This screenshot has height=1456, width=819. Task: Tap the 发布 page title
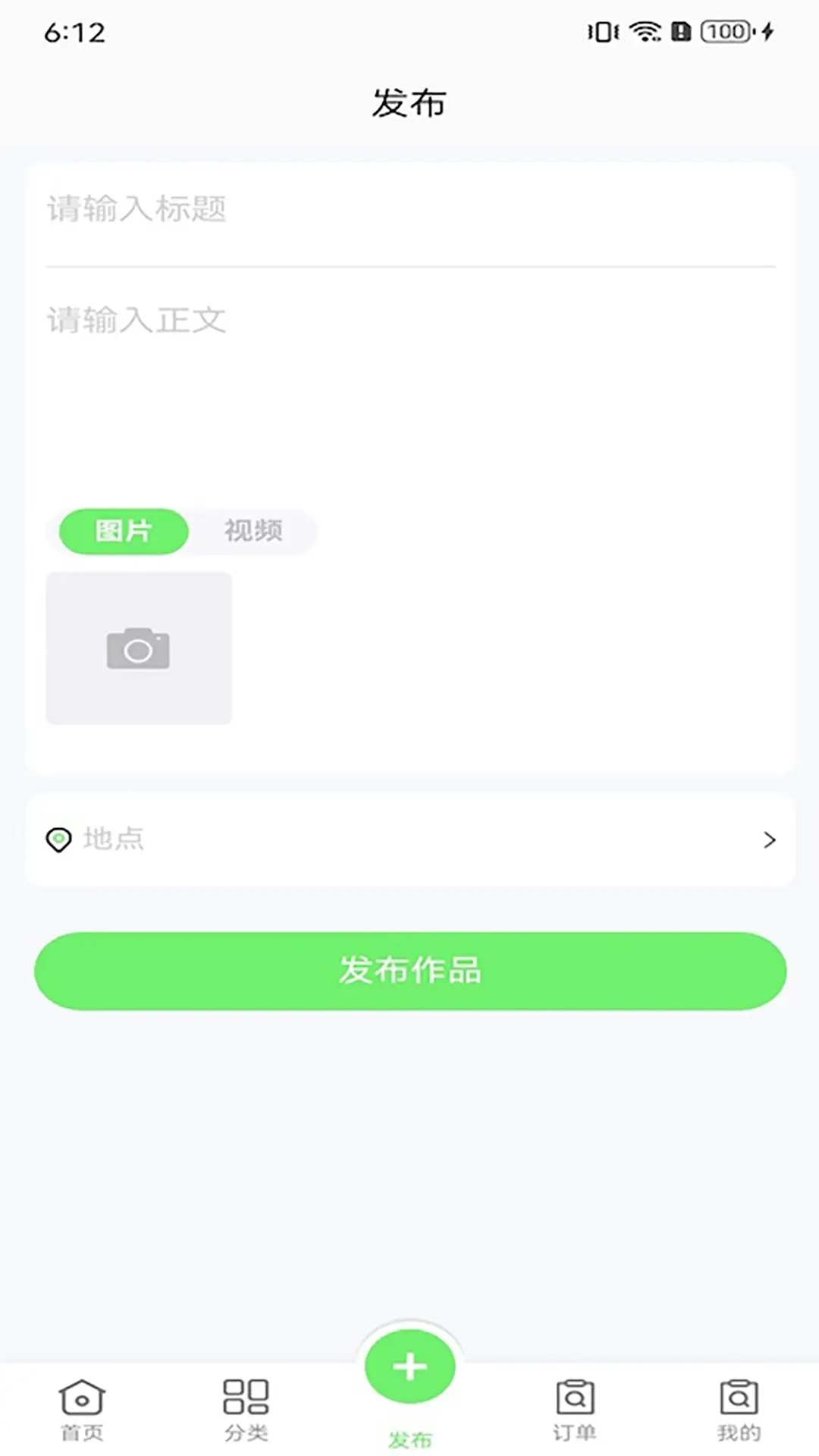point(409,102)
